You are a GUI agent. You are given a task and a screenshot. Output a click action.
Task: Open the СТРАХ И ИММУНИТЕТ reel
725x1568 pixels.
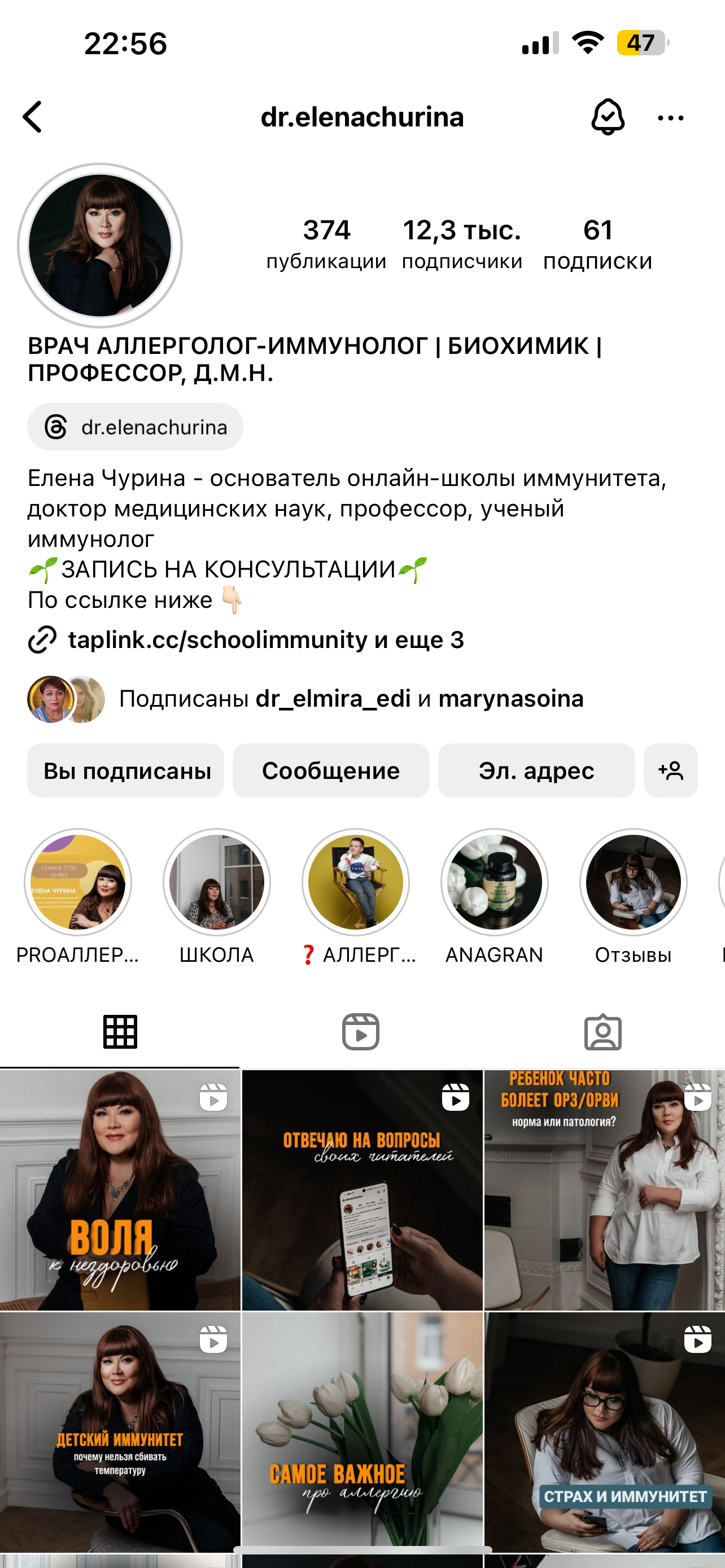click(x=605, y=1431)
